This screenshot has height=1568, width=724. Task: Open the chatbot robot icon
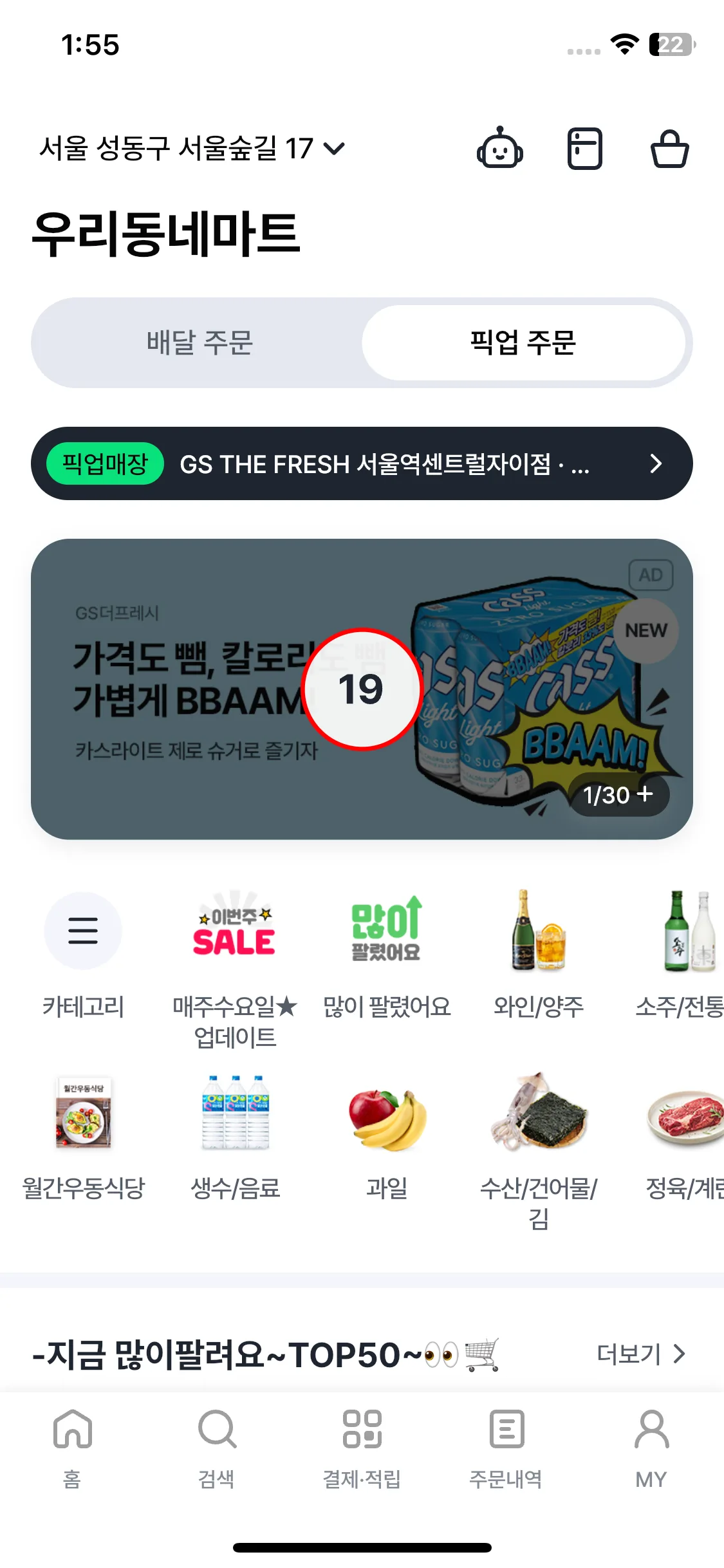click(x=499, y=149)
